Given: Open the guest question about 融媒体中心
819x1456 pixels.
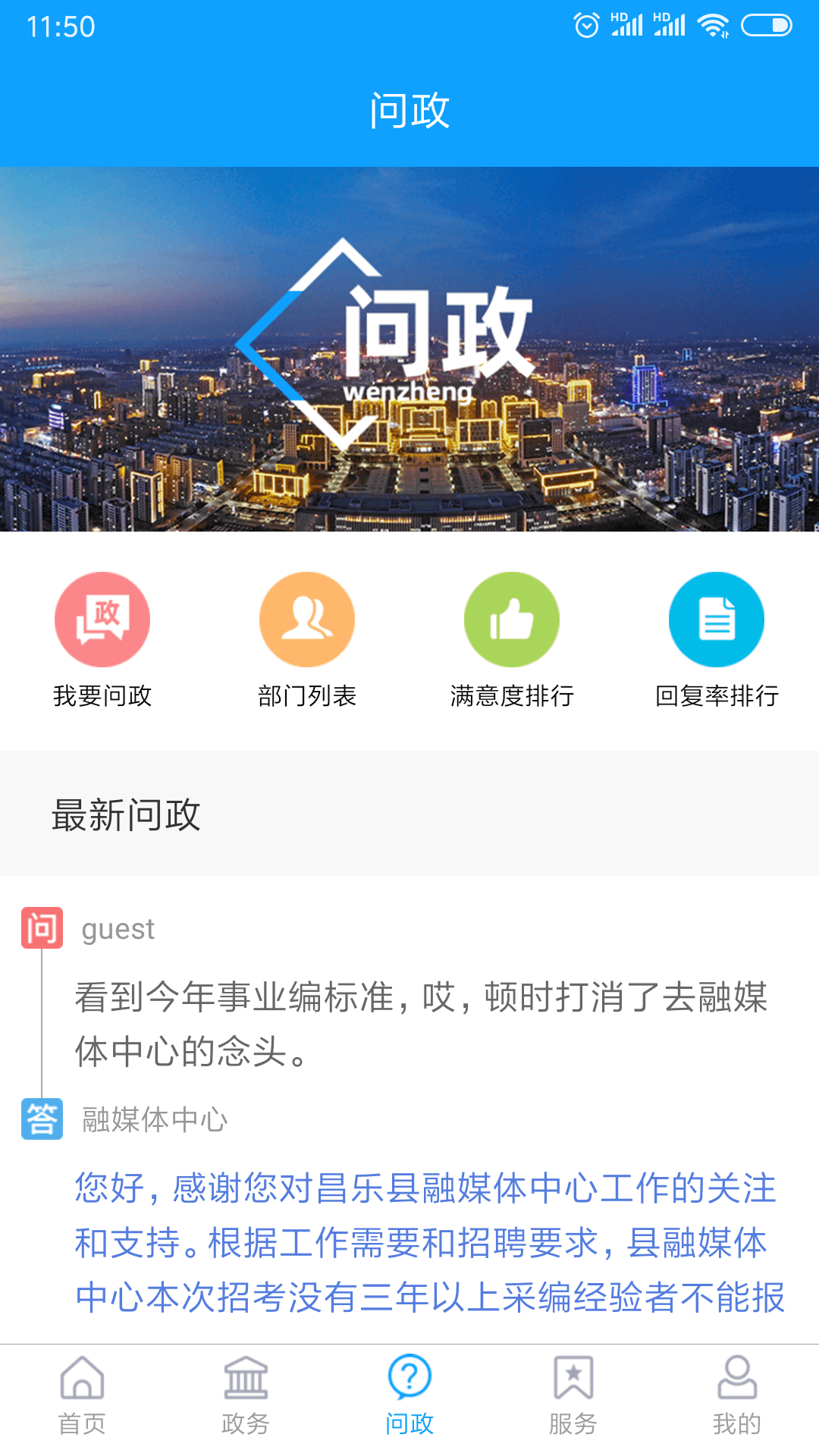Looking at the screenshot, I should pos(421,1024).
